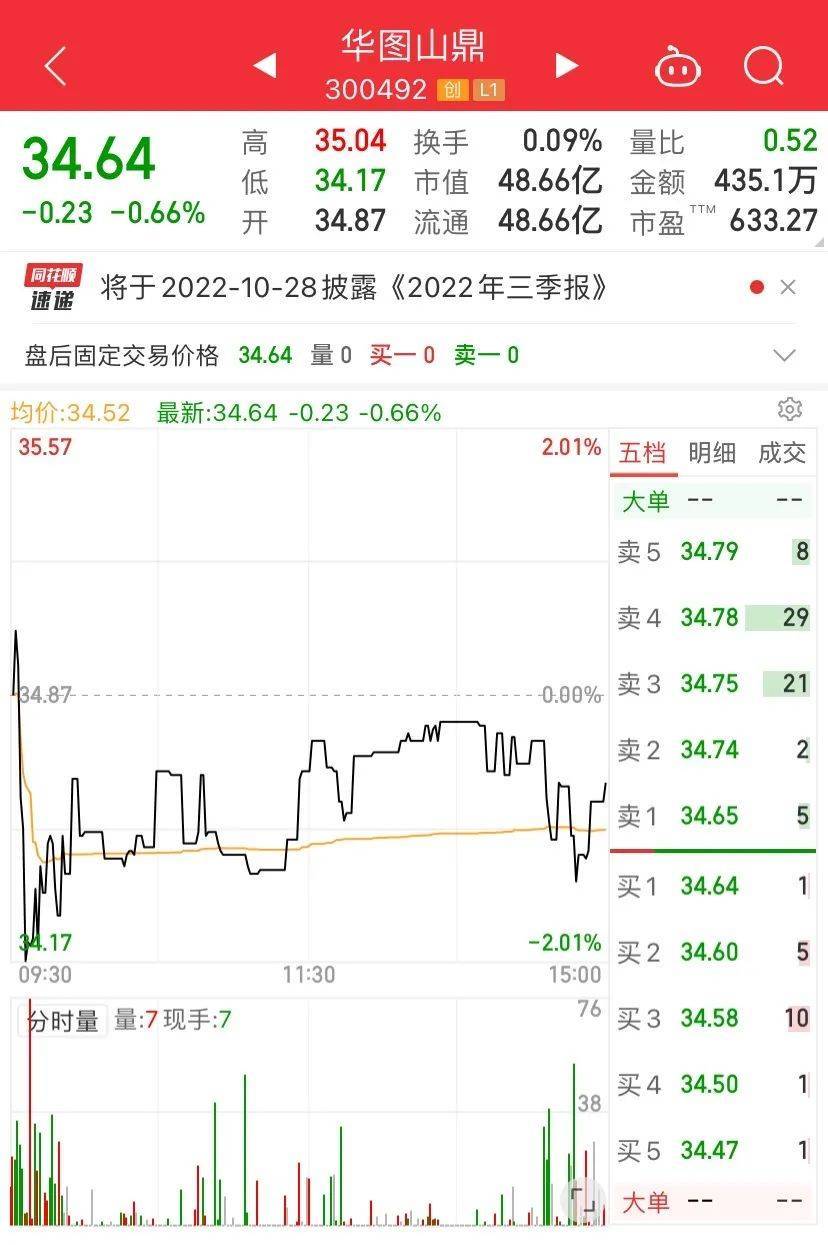This screenshot has height=1245, width=828.
Task: Tap the 买1 34.64 order row
Action: tap(712, 886)
